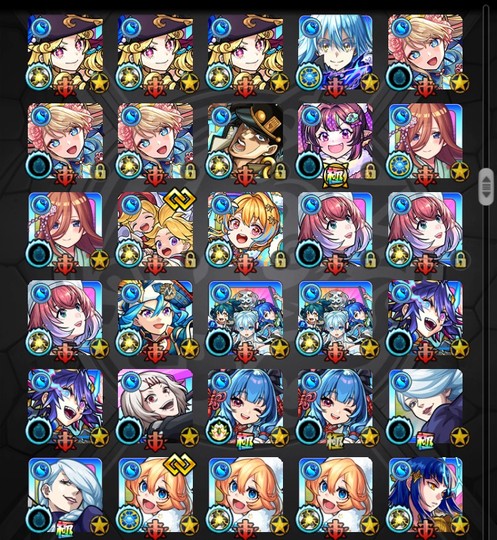The height and width of the screenshot is (540, 497).
Task: Select the light-blue long-haired character with yellow eyes
Action: click(x=335, y=52)
